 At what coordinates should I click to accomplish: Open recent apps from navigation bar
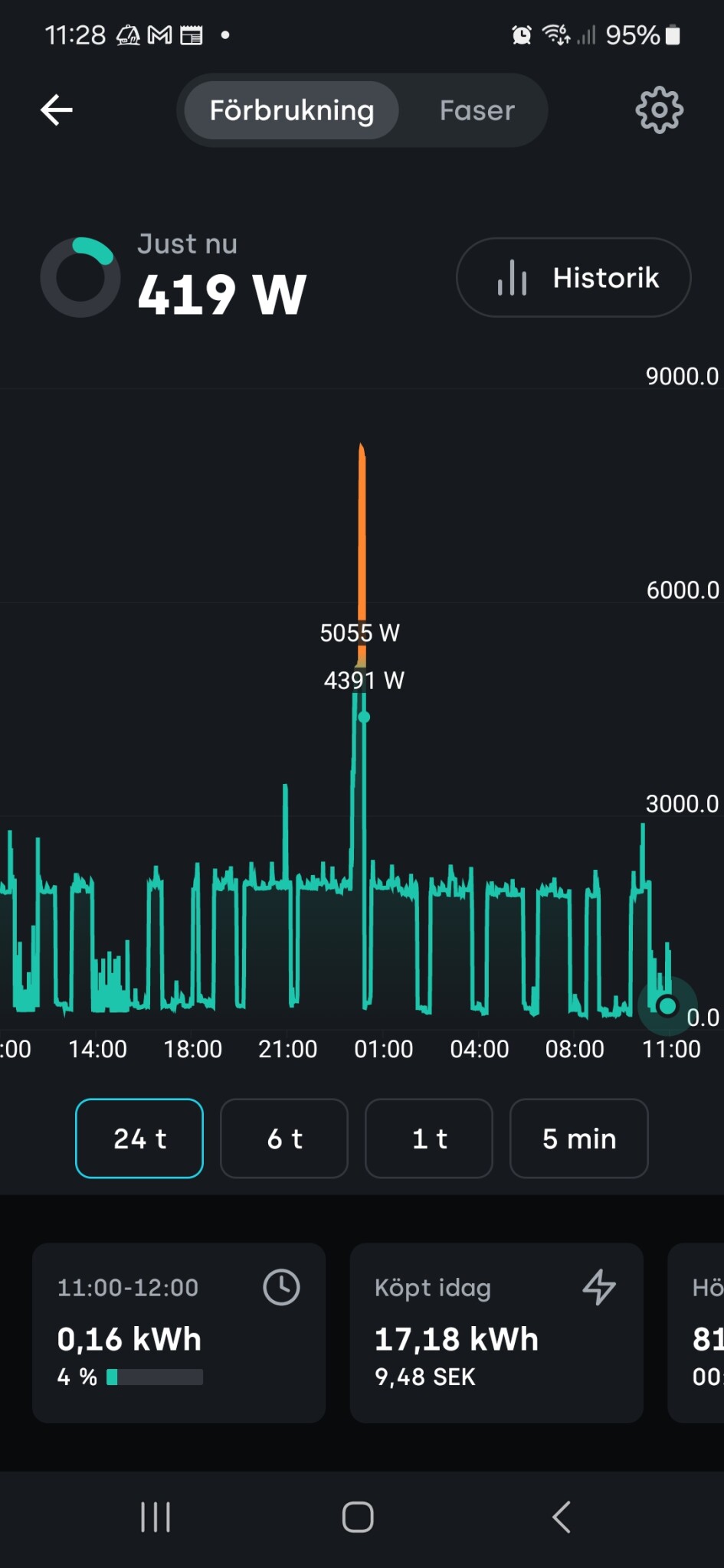156,1517
